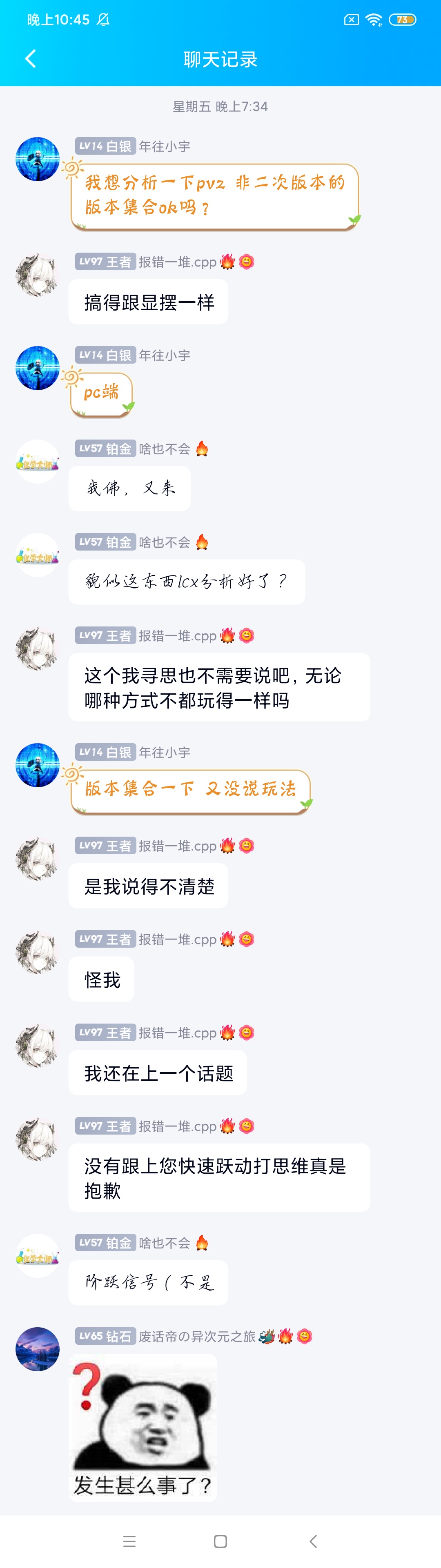Open 年往小宇's avatar beside the pvz message
The image size is (441, 1568).
click(x=37, y=159)
